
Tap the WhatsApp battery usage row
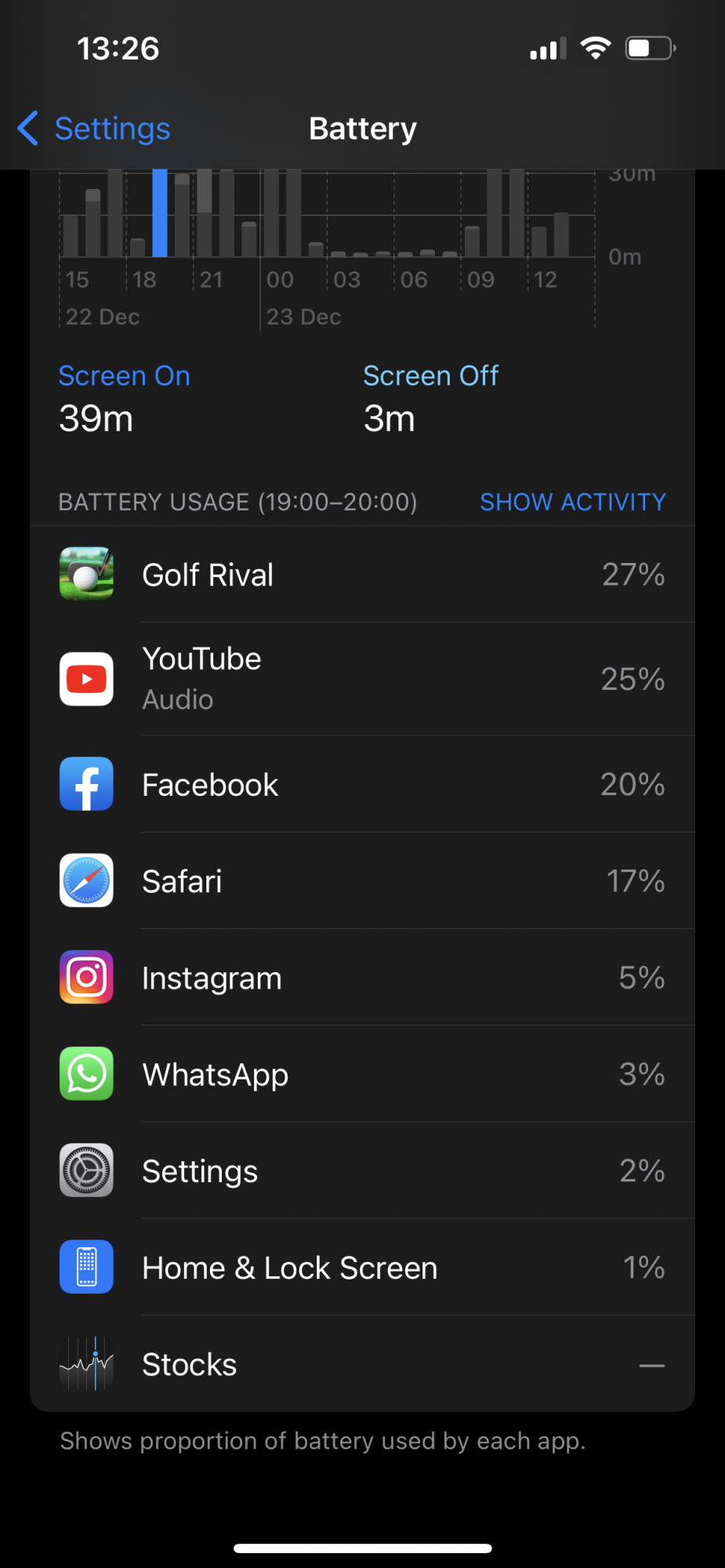(362, 1074)
